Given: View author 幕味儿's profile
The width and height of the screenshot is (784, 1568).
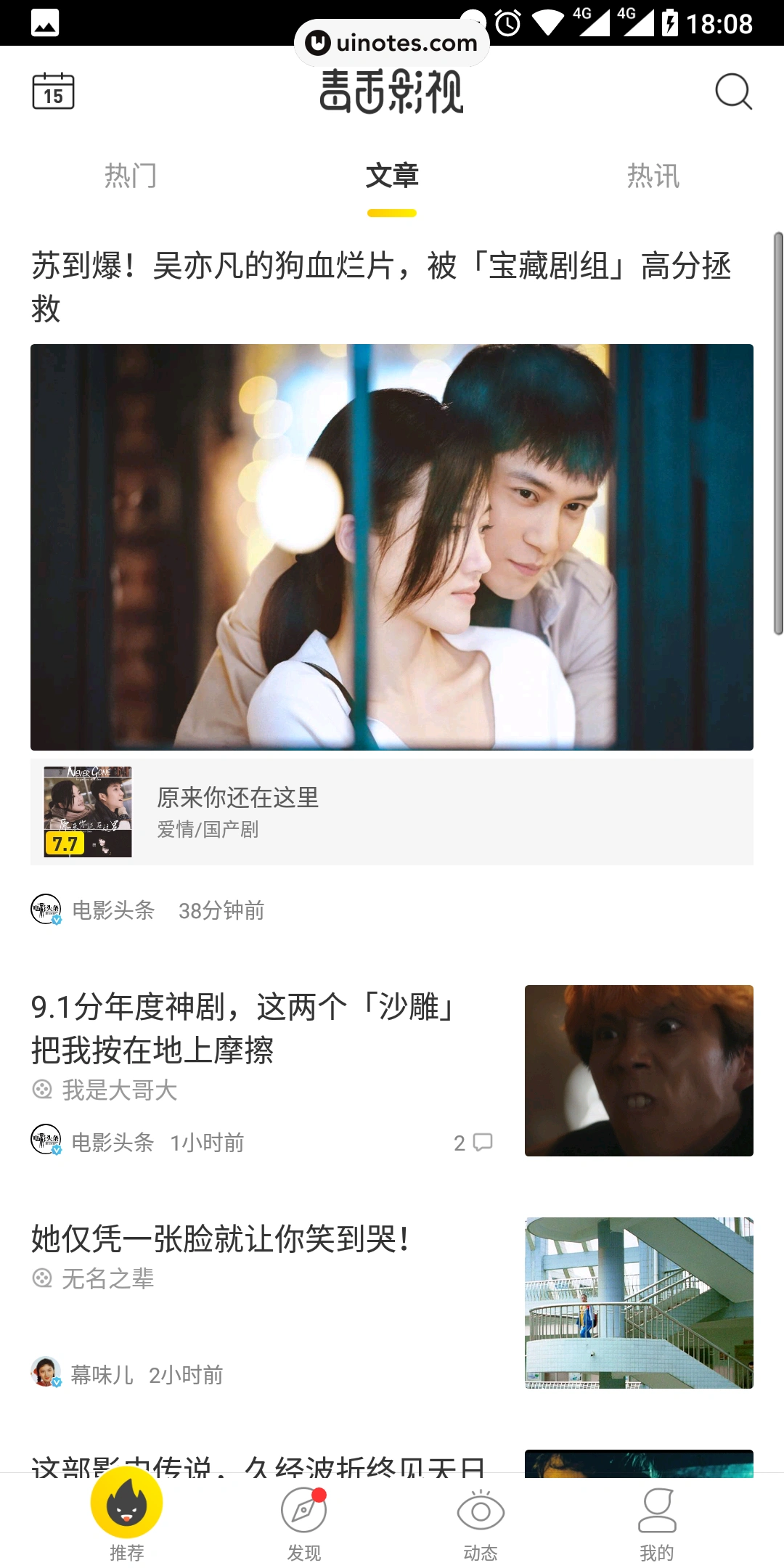Looking at the screenshot, I should pyautogui.click(x=102, y=1374).
